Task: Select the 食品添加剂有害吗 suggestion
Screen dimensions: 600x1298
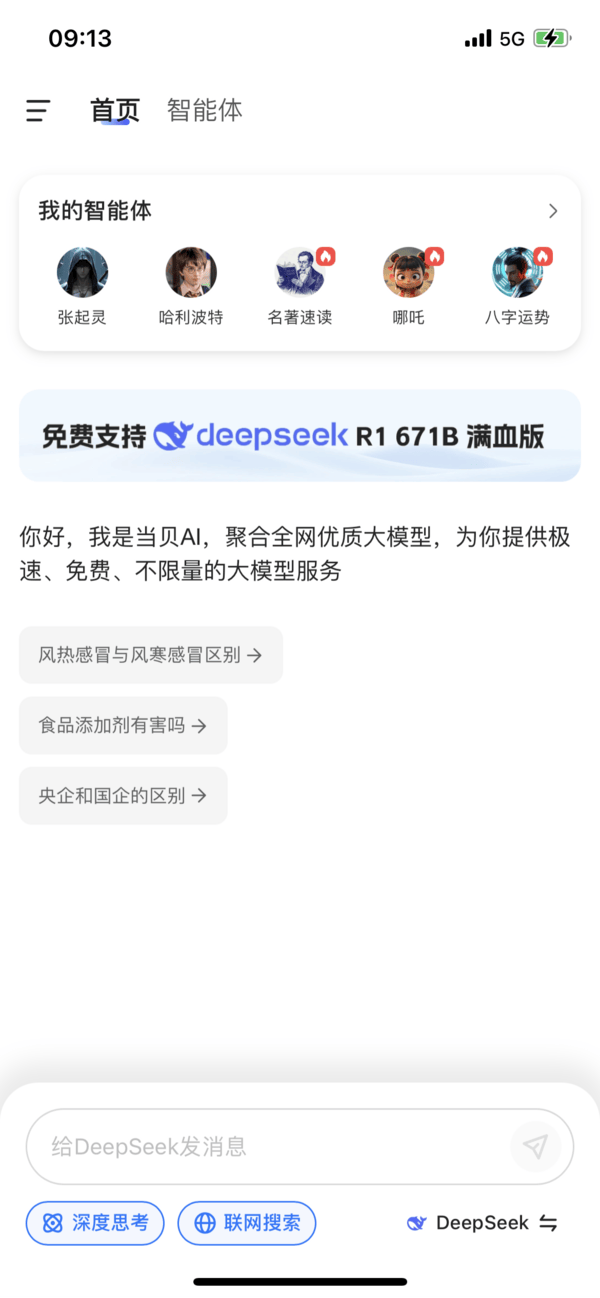Action: [x=123, y=726]
